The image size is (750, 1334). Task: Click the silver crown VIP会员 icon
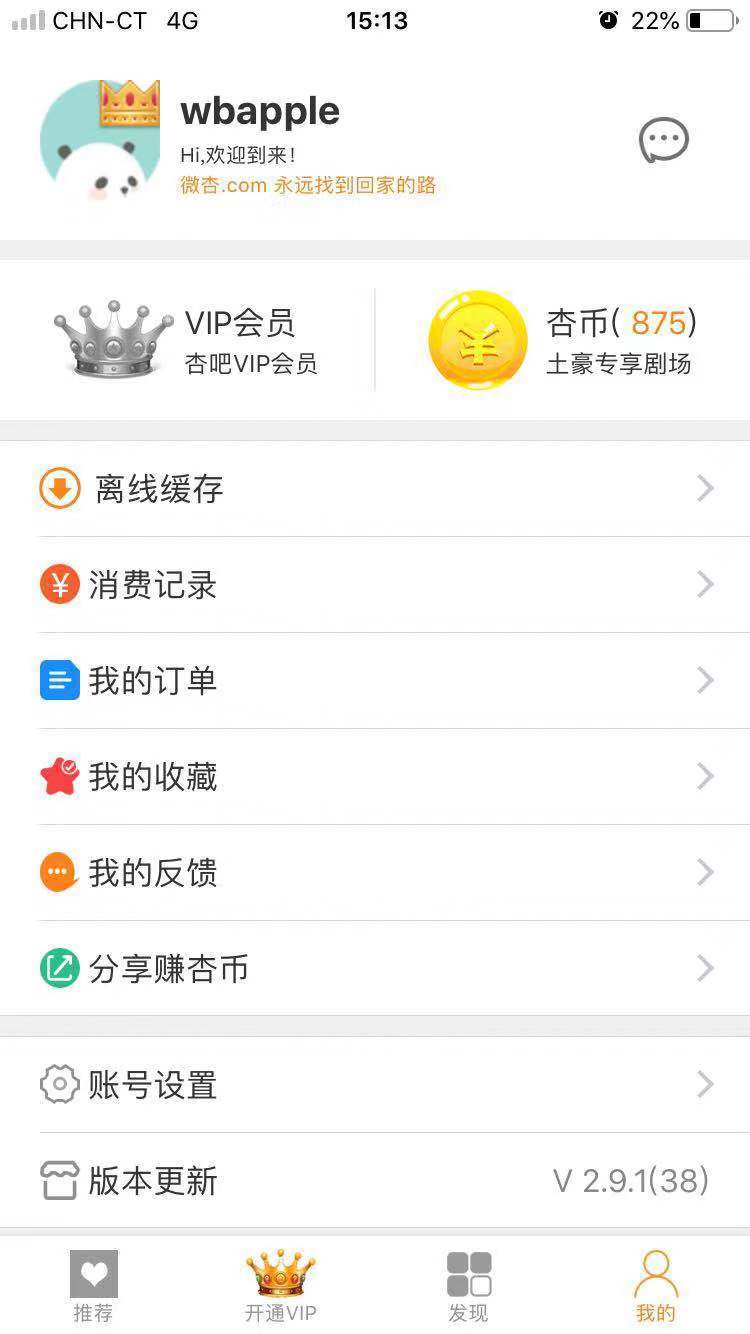coord(110,340)
